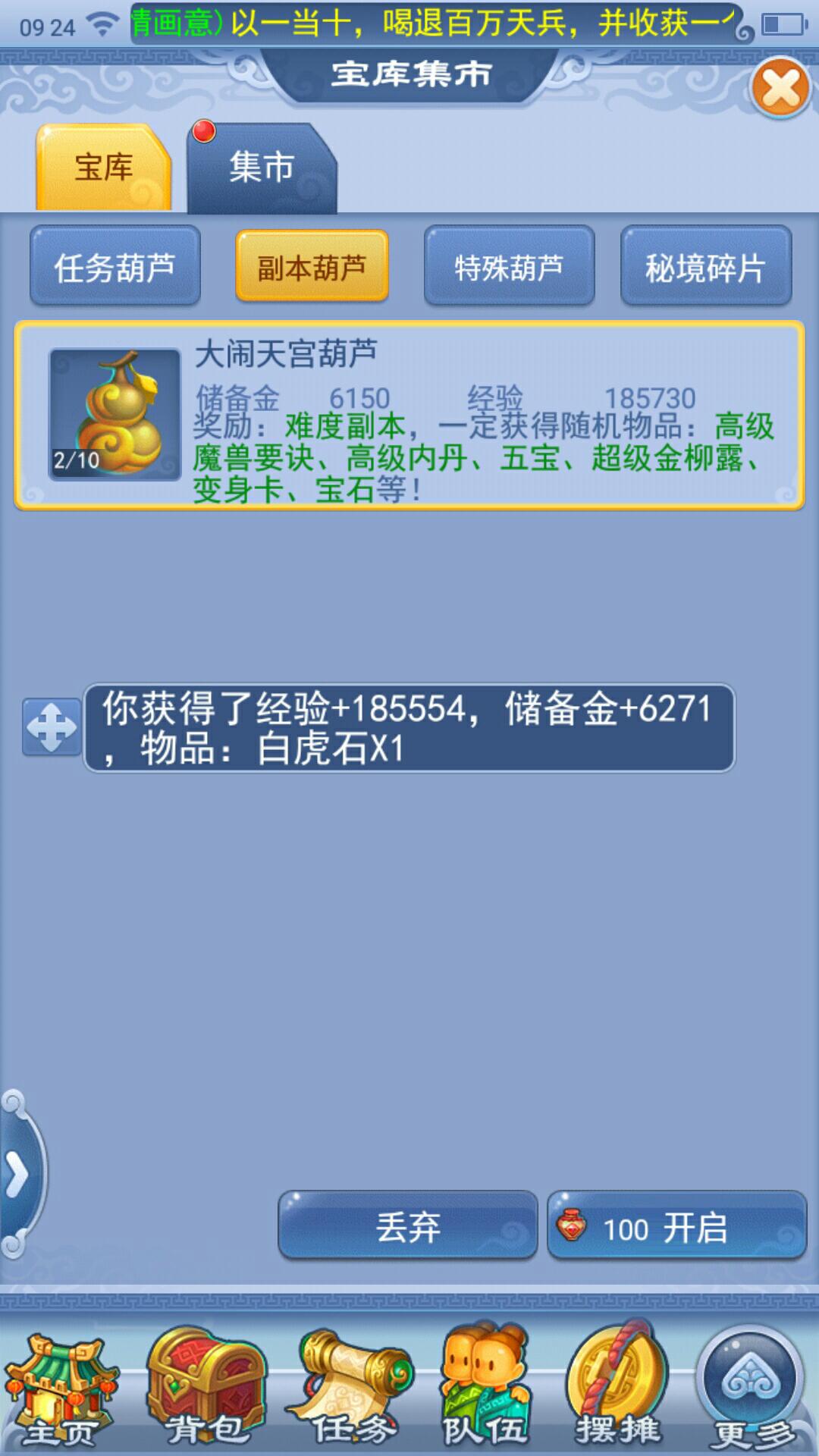Go to 主页 in bottom bar
Image resolution: width=819 pixels, height=1456 pixels.
pos(61,1392)
